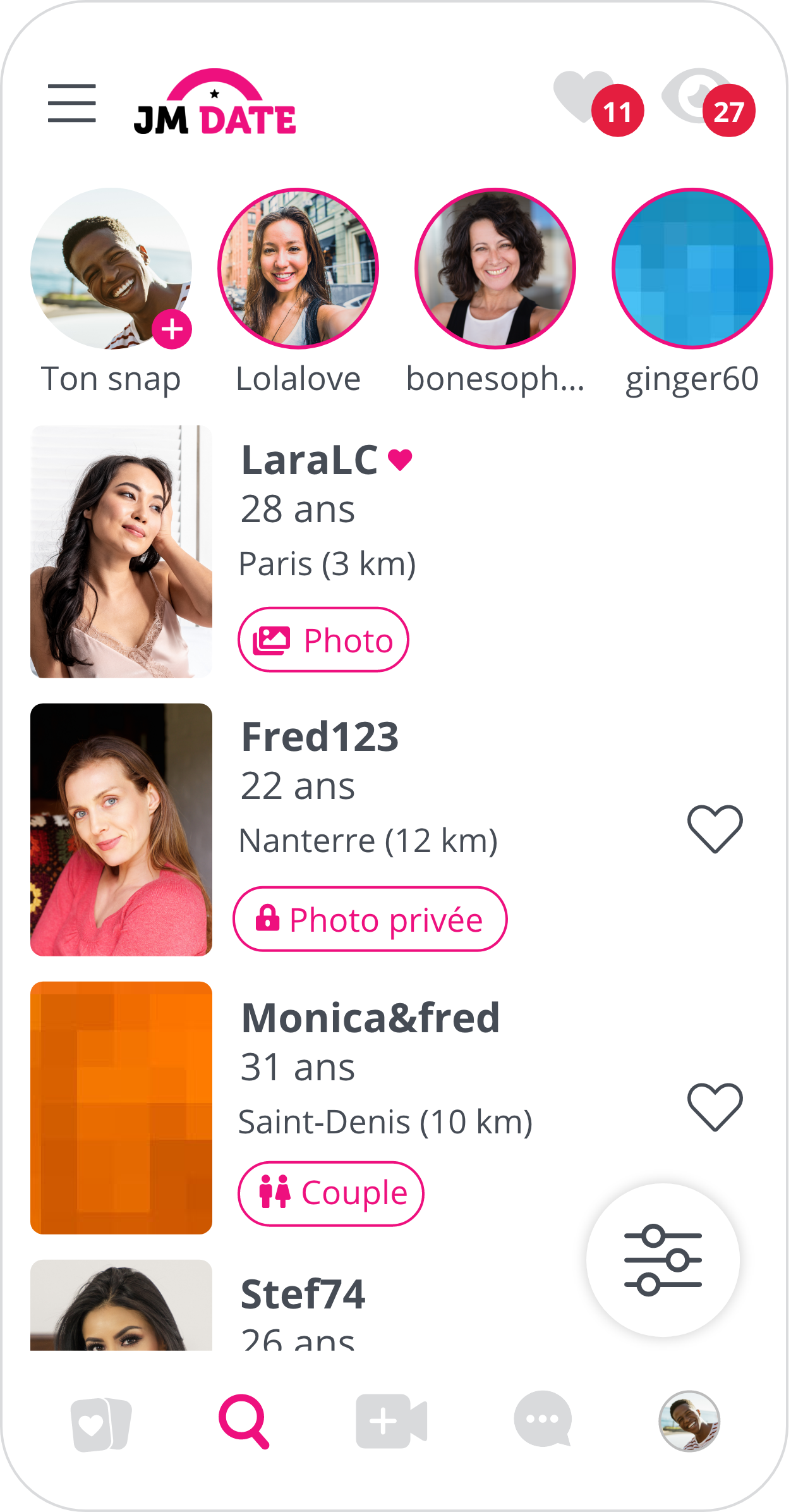Switch to the match cards tab

click(x=101, y=1424)
